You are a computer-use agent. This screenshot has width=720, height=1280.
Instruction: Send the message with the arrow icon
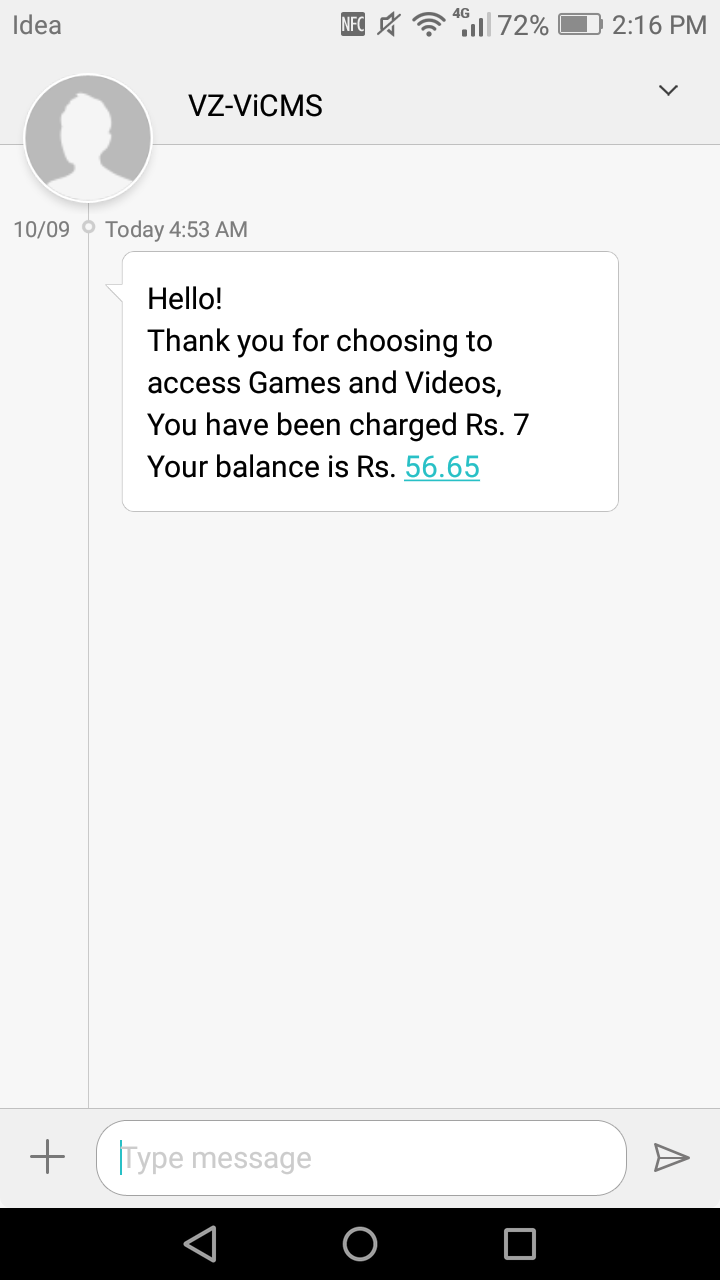[671, 1157]
